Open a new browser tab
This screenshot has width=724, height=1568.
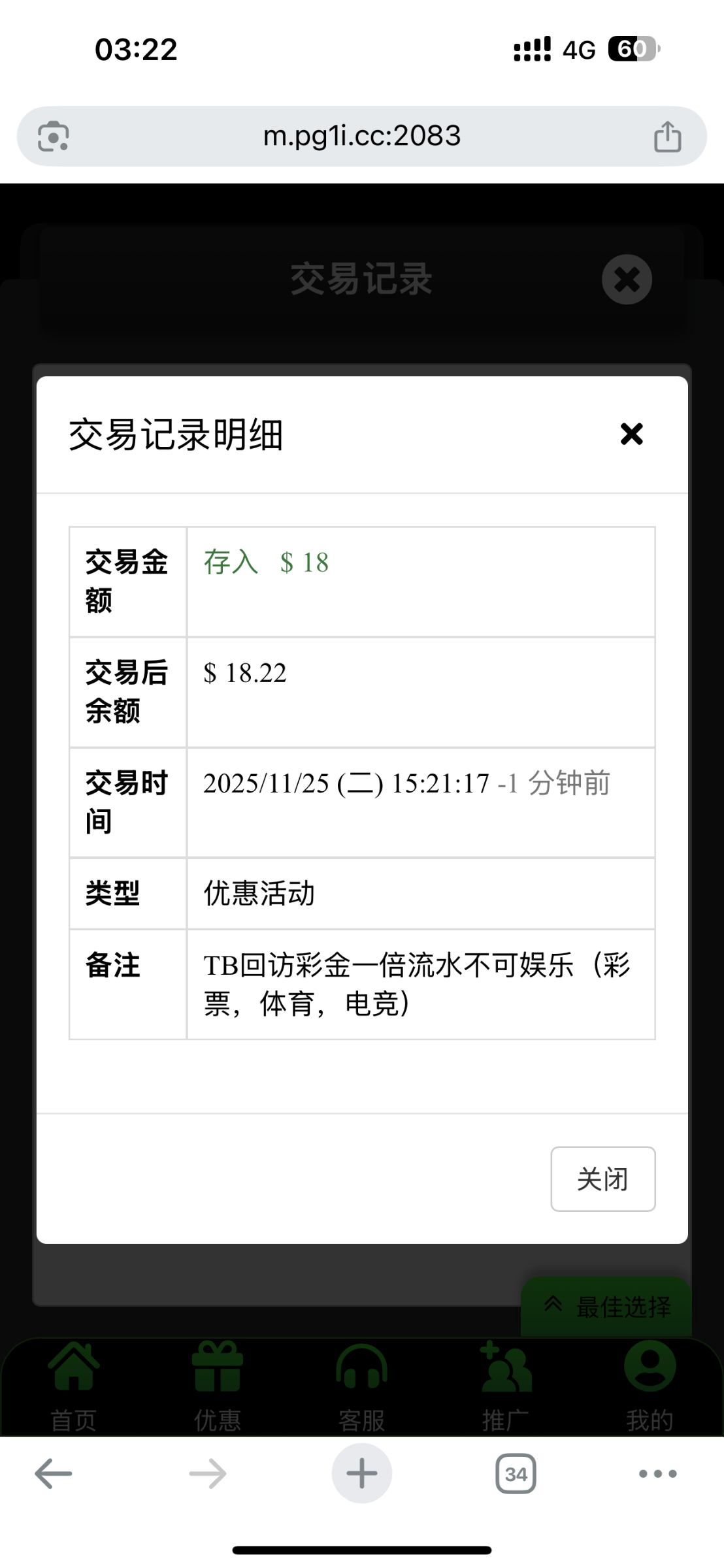click(x=361, y=1474)
